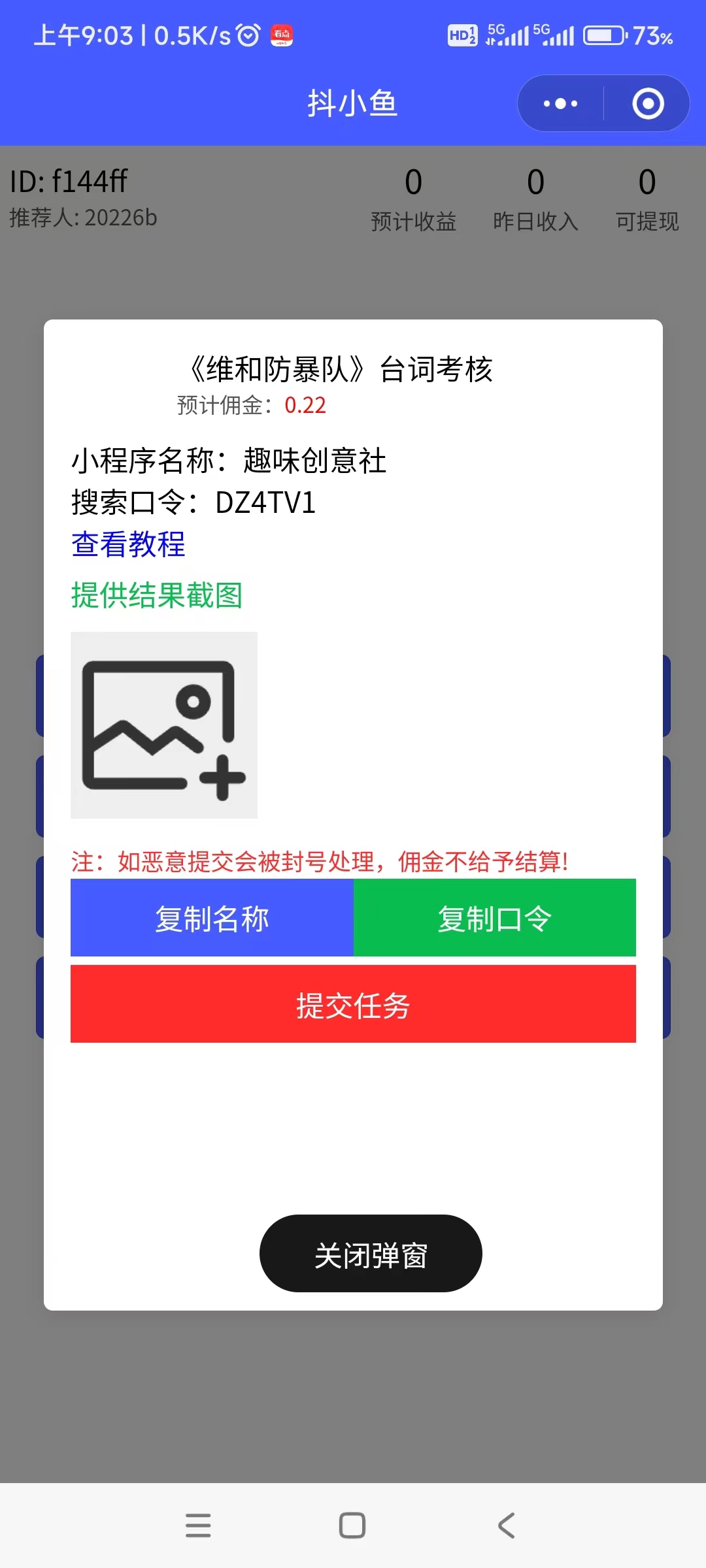
Task: Dismiss the popup with 关闭弹窗
Action: (x=371, y=1253)
